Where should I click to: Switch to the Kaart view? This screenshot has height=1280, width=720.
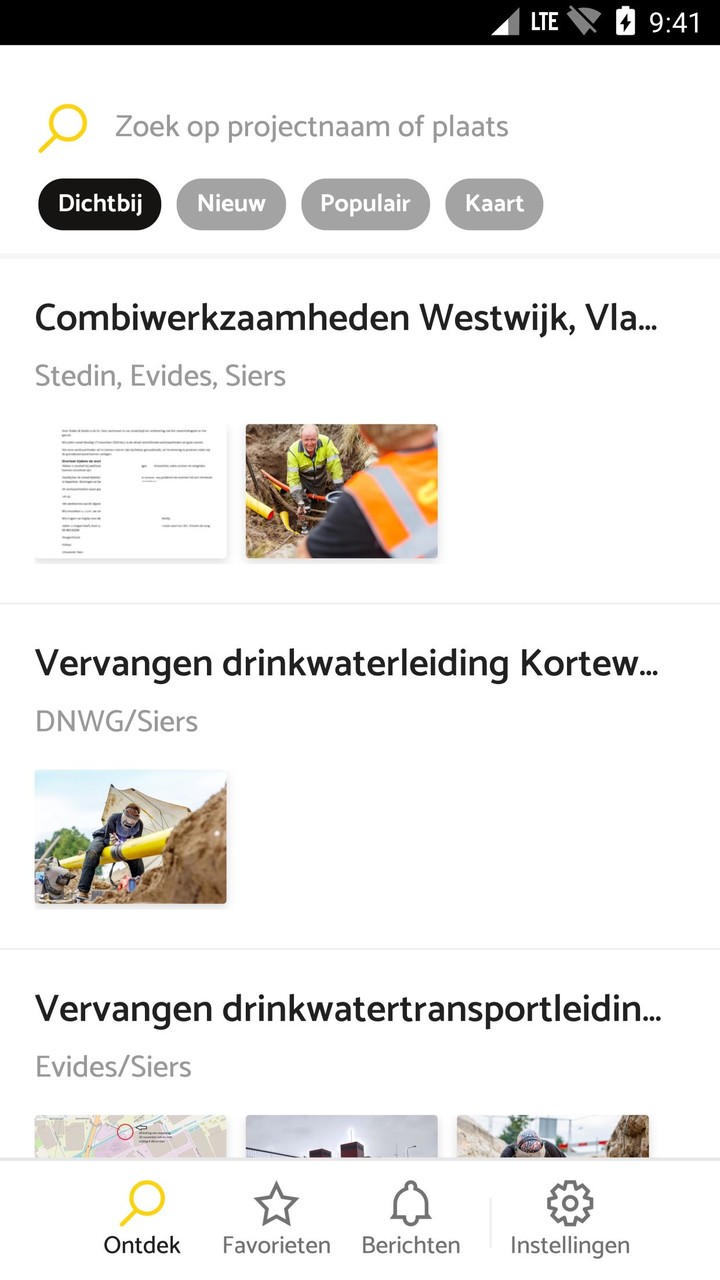point(494,204)
